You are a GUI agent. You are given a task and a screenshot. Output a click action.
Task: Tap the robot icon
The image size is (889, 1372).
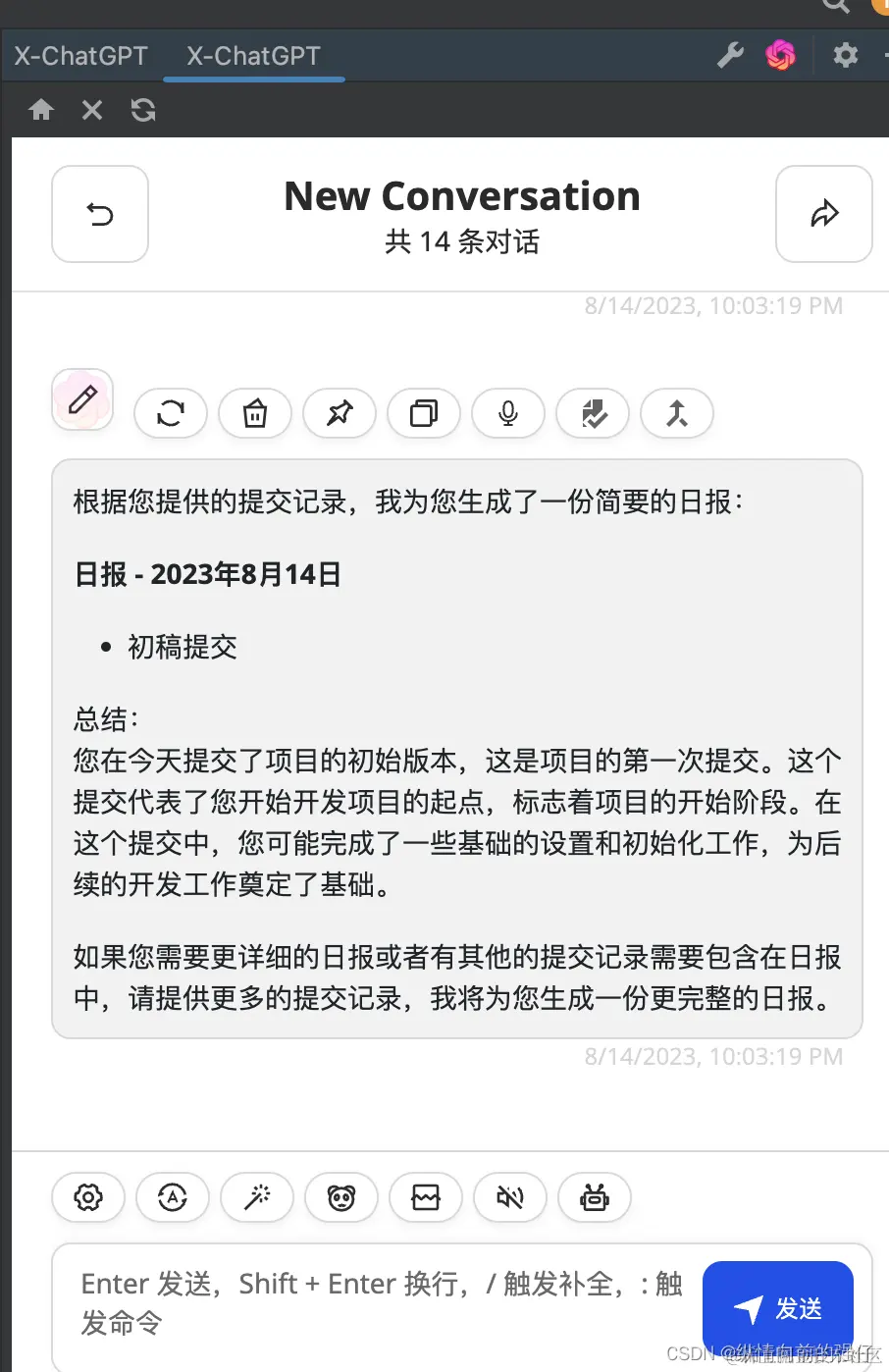point(595,1197)
